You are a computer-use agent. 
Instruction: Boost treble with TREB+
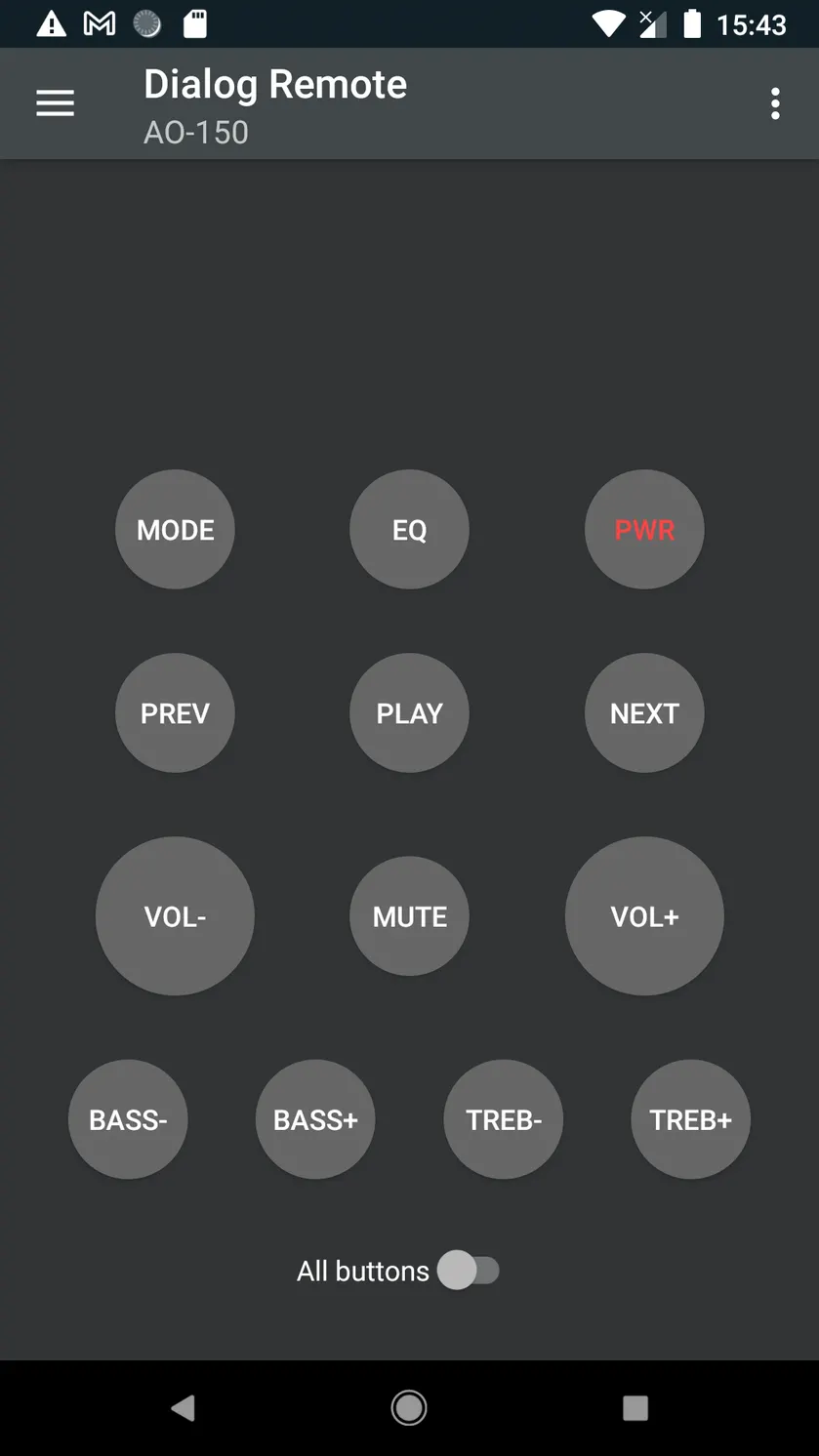coord(691,1119)
